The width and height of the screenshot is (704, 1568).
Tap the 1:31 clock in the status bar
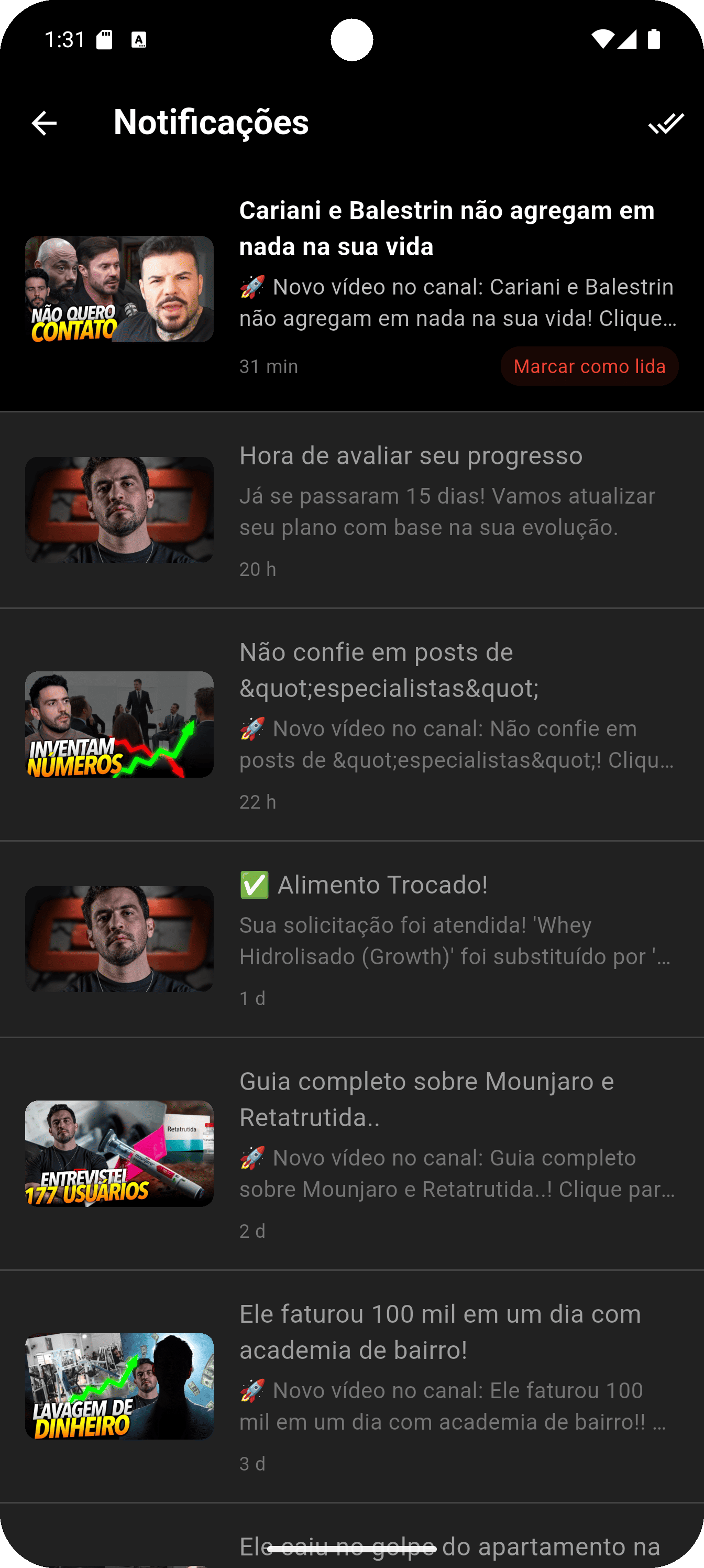tap(63, 38)
